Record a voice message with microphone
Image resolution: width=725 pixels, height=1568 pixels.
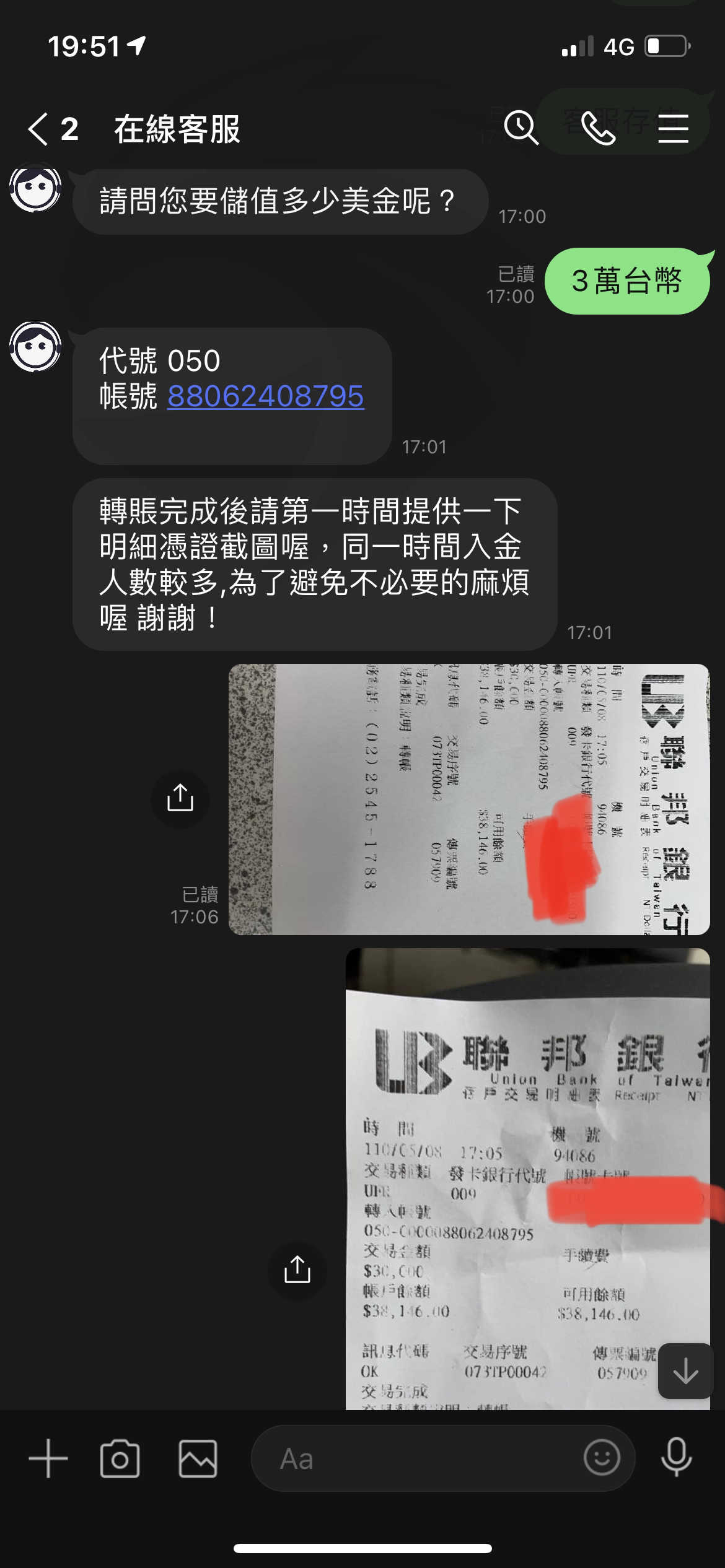676,1457
